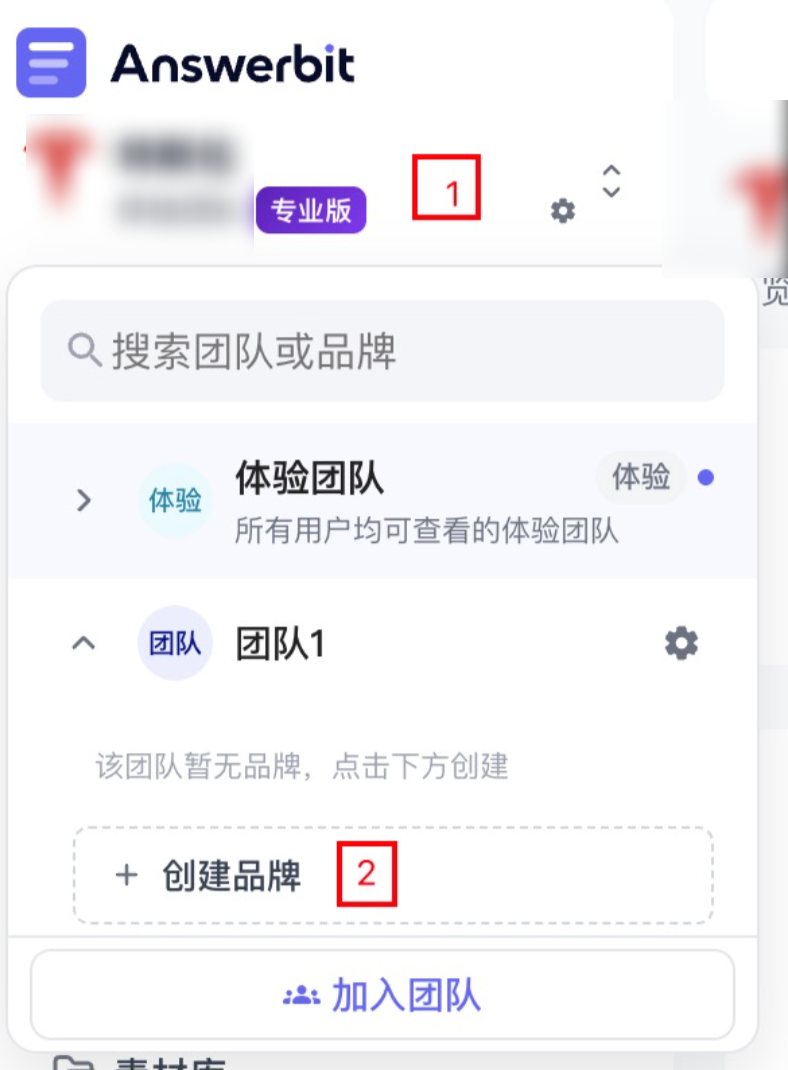Screen dimensions: 788x1070
Task: Tap the 搜索团队或品牌 search field
Action: coord(382,351)
